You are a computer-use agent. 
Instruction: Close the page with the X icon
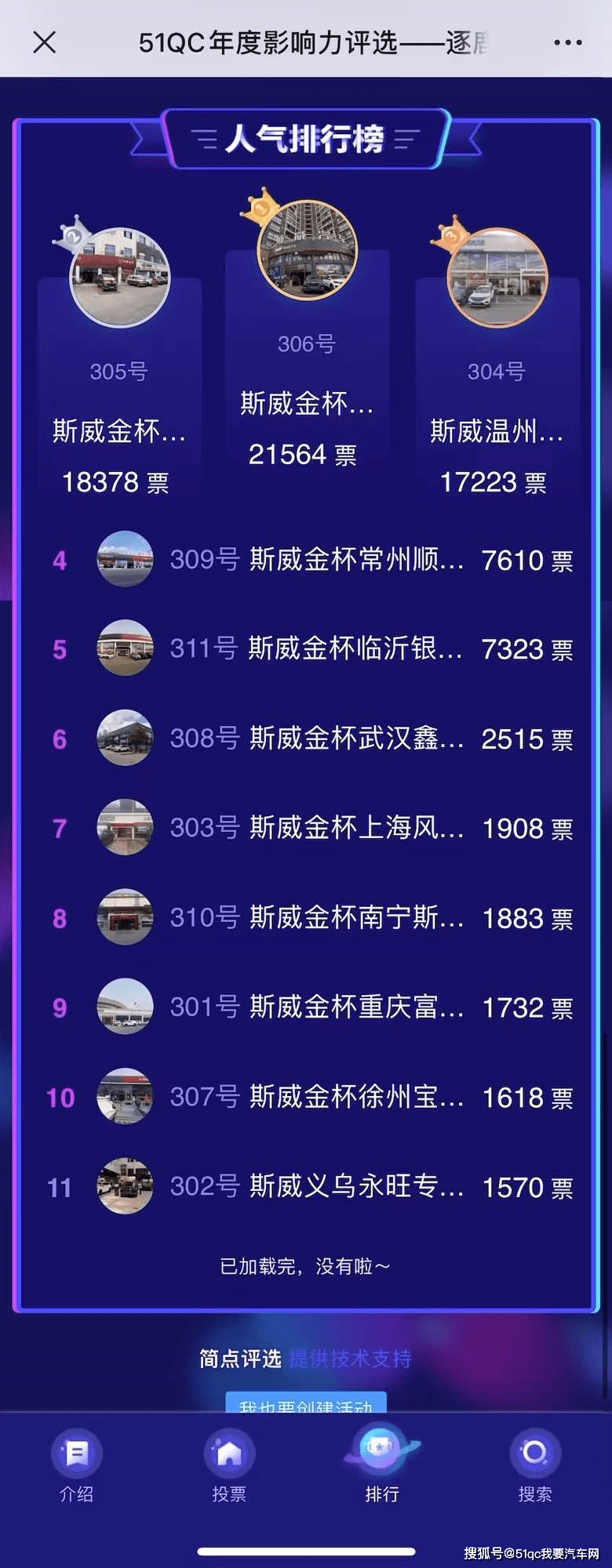coord(45,41)
